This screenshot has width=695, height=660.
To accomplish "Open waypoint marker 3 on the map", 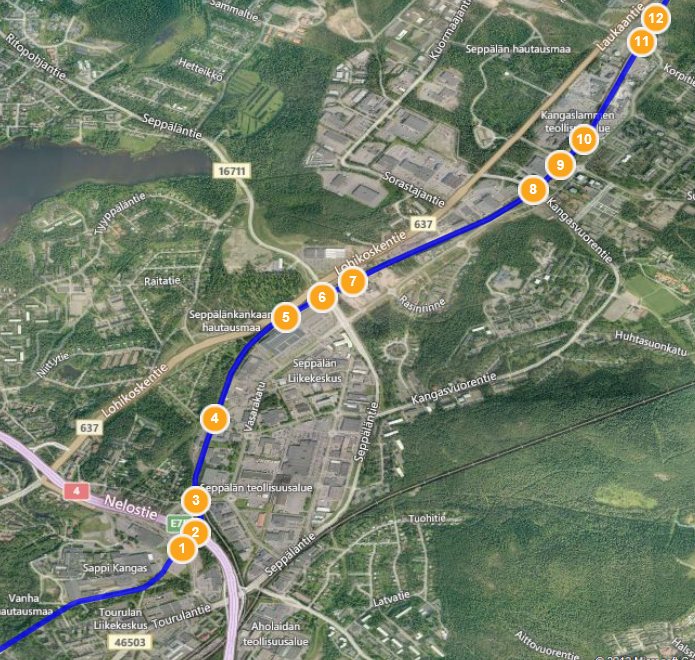I will pyautogui.click(x=196, y=500).
